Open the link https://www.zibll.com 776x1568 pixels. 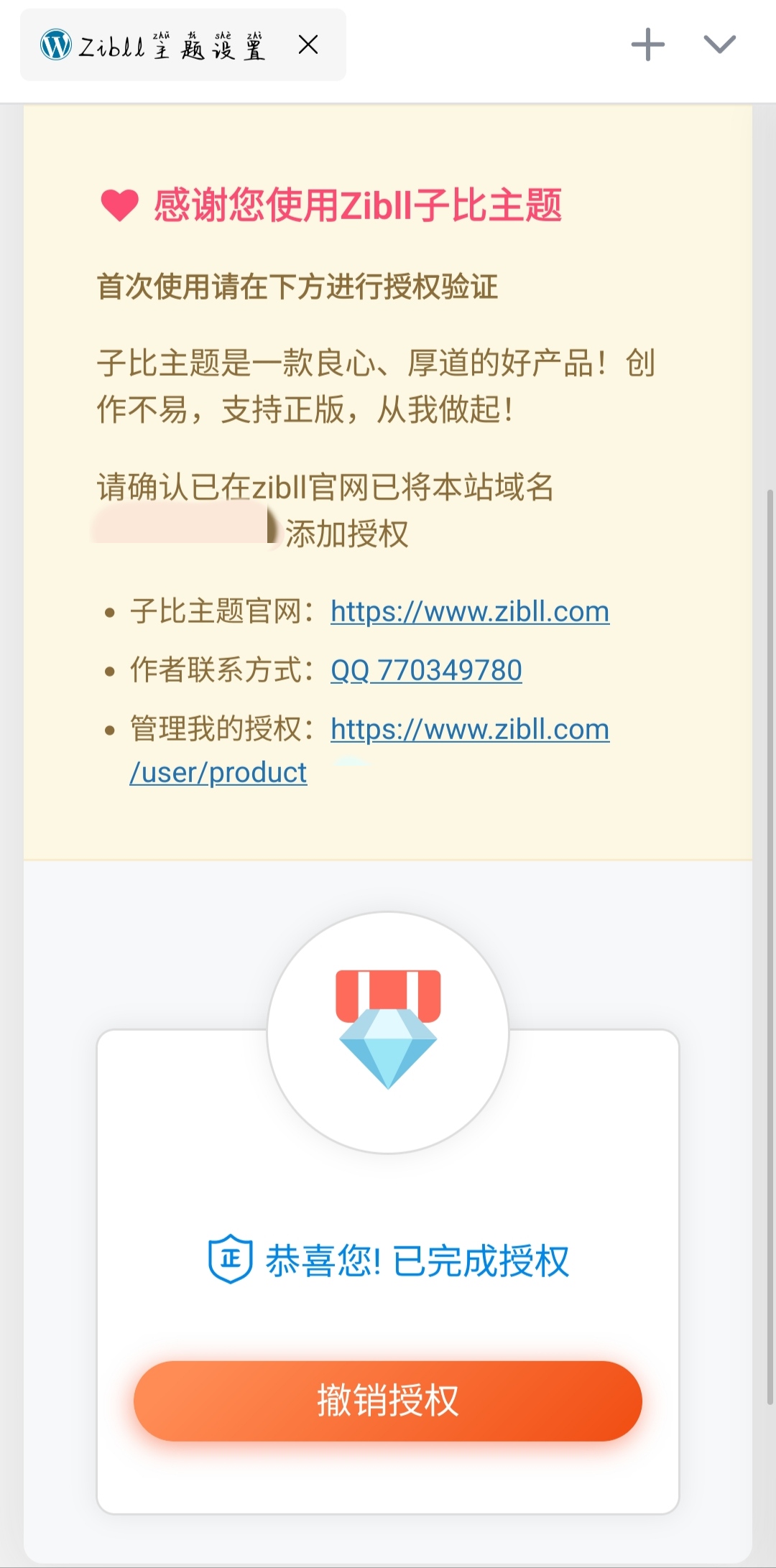[468, 612]
